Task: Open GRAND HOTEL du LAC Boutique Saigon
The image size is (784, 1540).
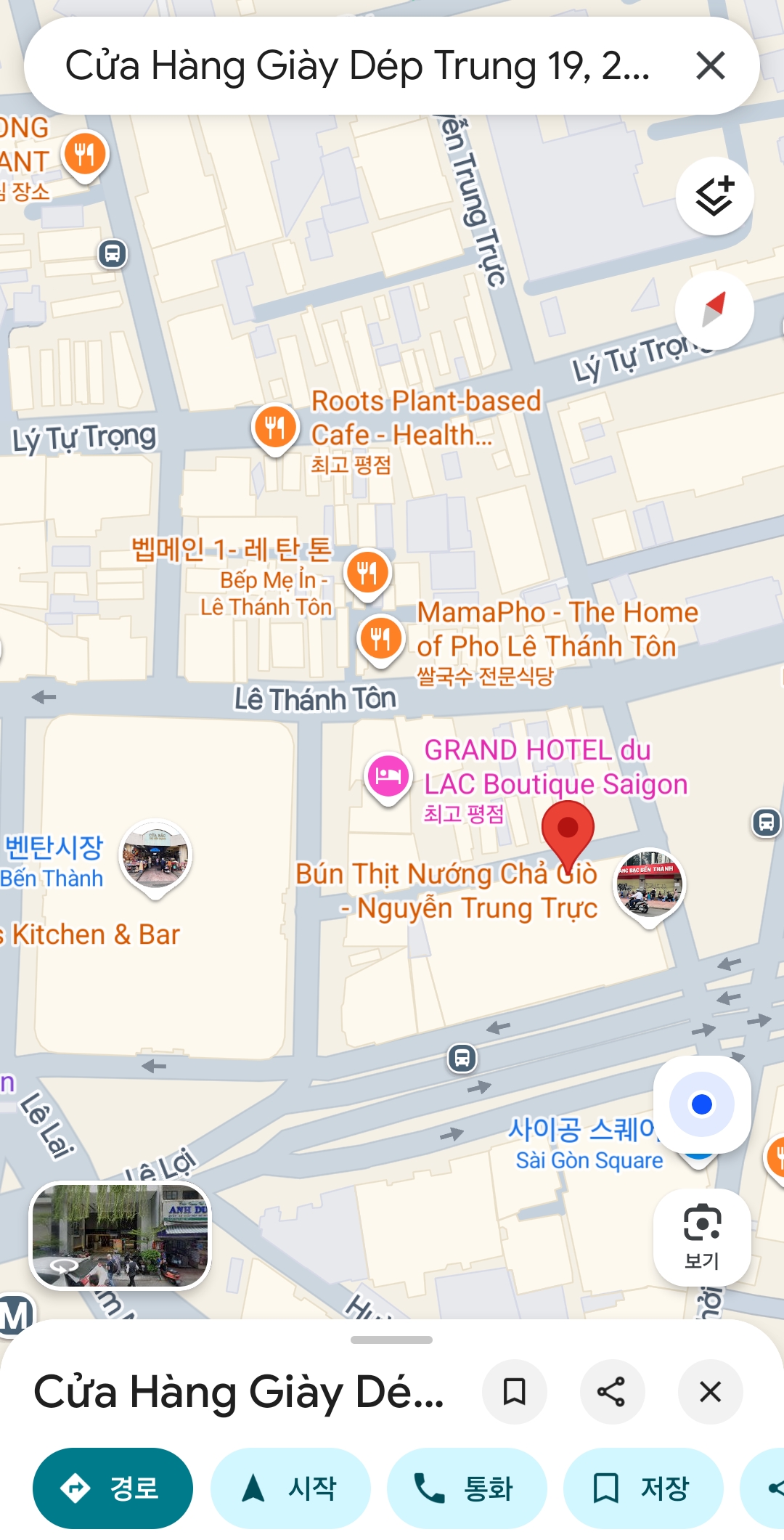Action: (x=388, y=777)
